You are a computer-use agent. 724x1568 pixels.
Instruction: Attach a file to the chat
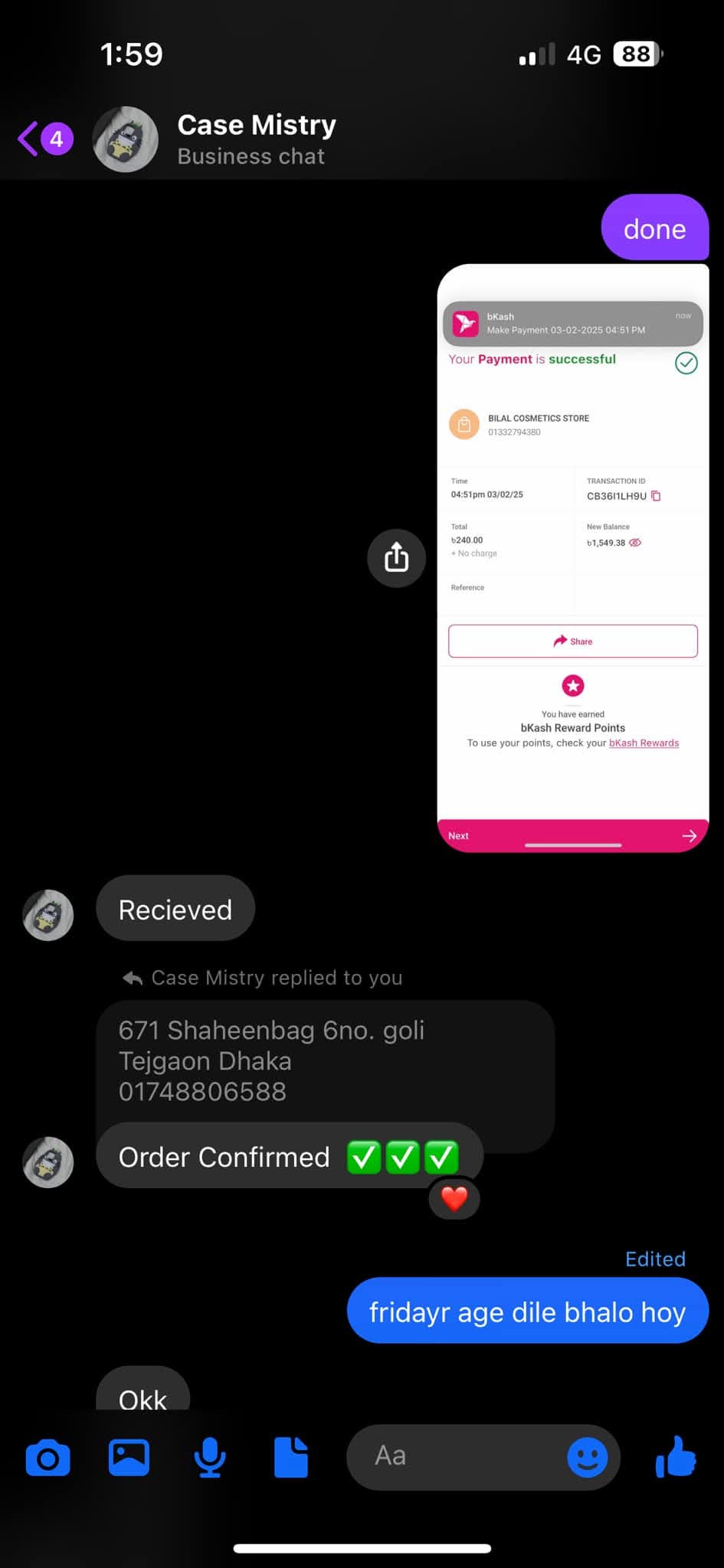291,1457
